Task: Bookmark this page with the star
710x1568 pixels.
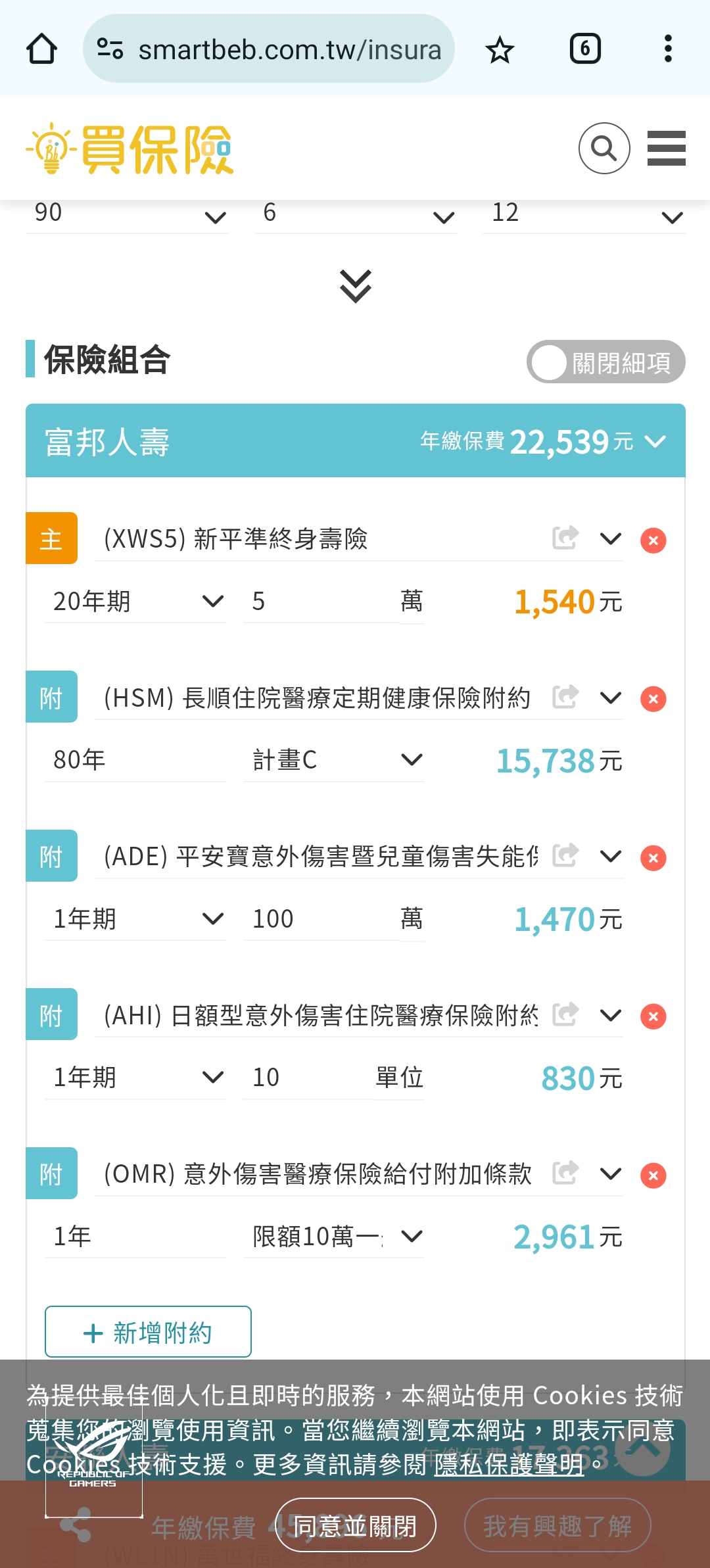Action: [x=500, y=50]
